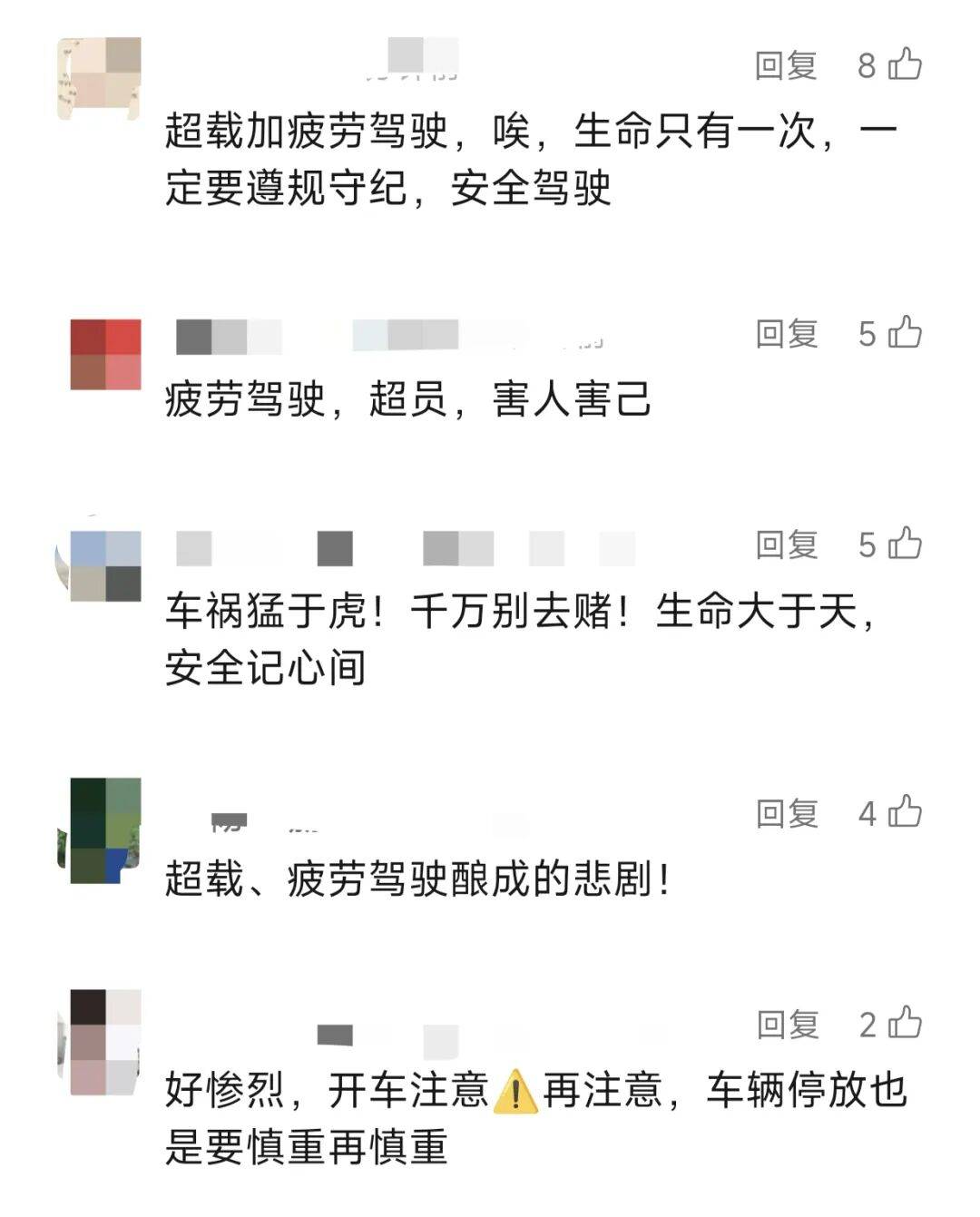Like the comment starting 车祸猛于虎
This screenshot has height=1217, width=980.
[905, 544]
